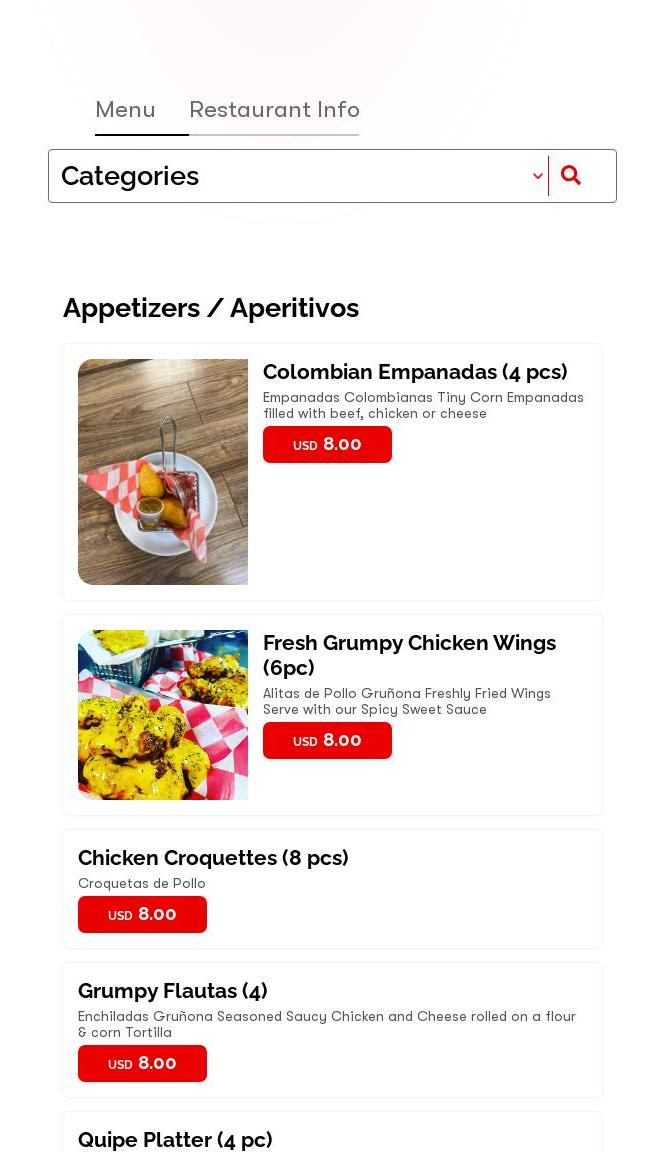Tap the Grumpy Flautas USD 8.00 button
Screen dimensions: 645x1152
[142, 1064]
